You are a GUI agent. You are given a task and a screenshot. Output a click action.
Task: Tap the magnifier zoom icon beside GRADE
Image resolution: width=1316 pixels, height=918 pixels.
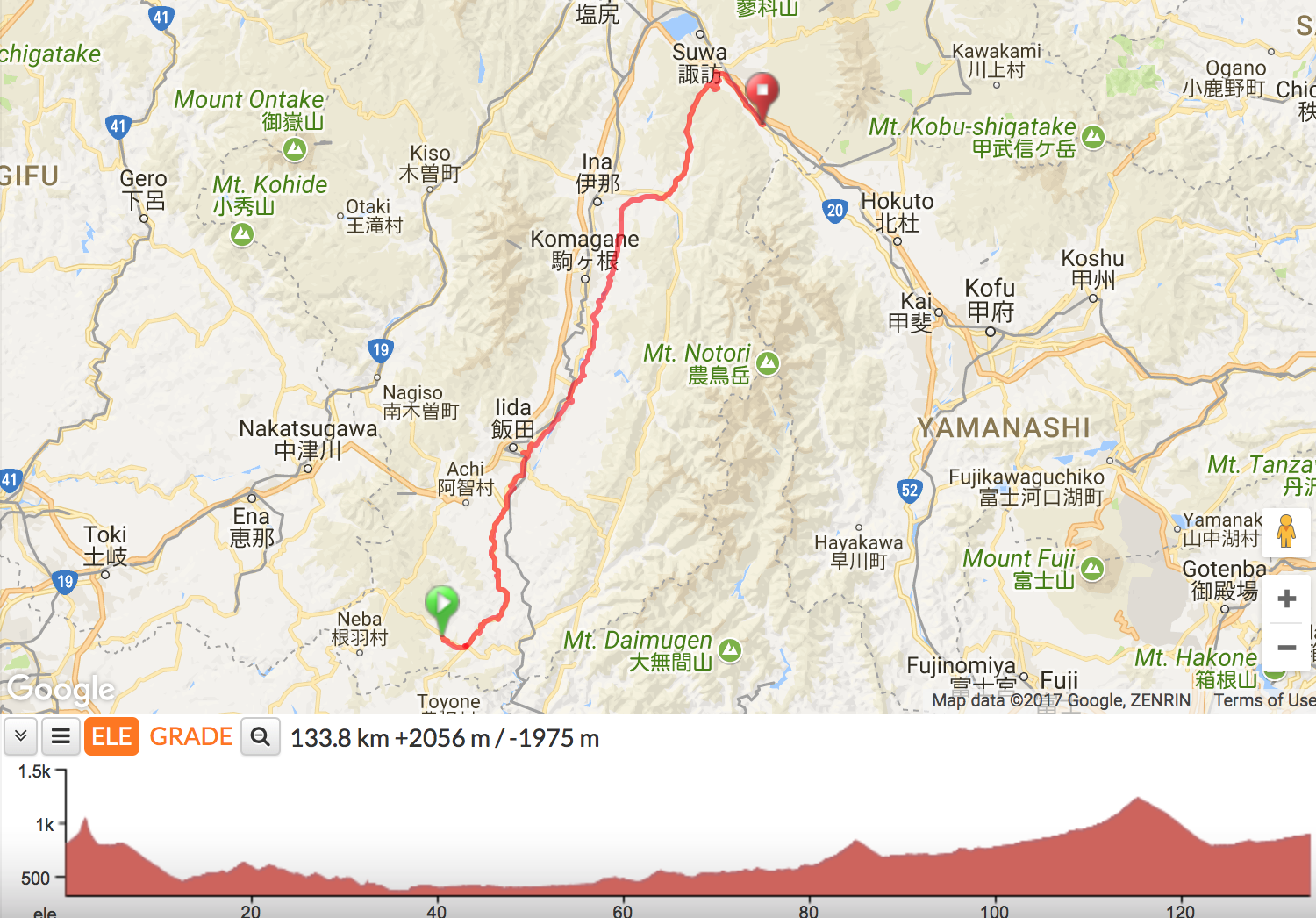(x=261, y=736)
